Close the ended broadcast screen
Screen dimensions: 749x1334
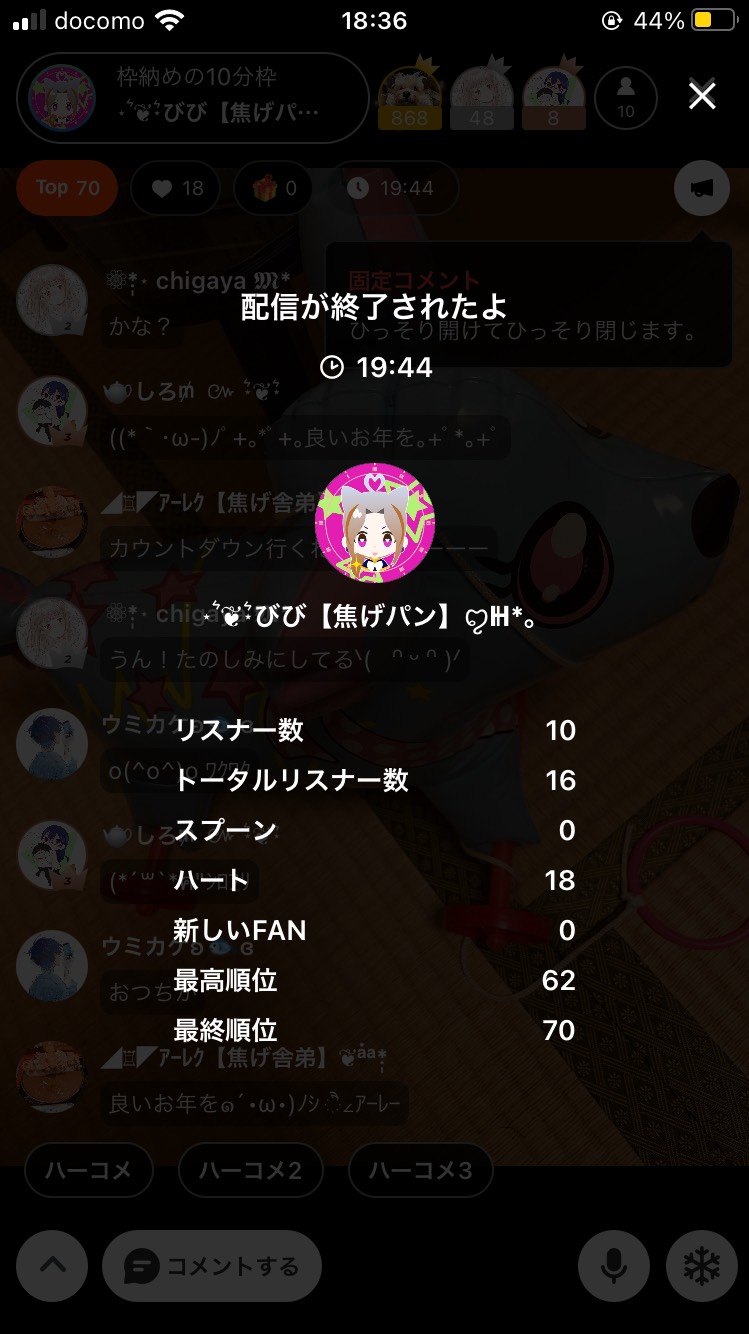click(x=702, y=96)
